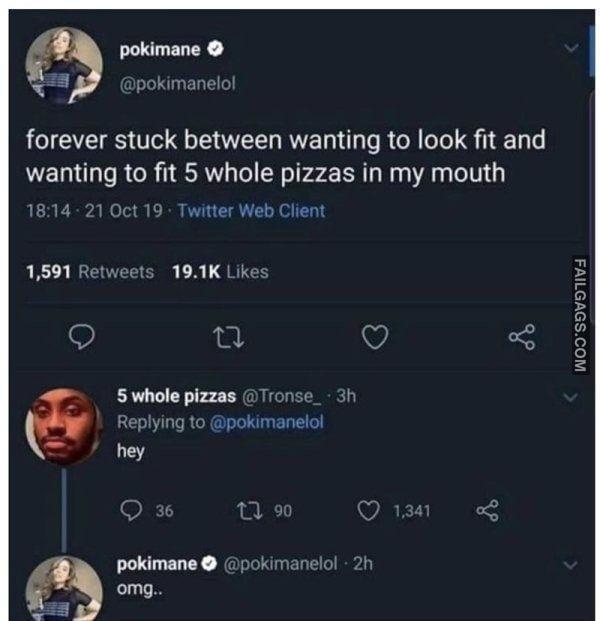Expand the dropdown arrow on pokimane's main tweet
Image resolution: width=600 pixels, height=621 pixels.
569,48
